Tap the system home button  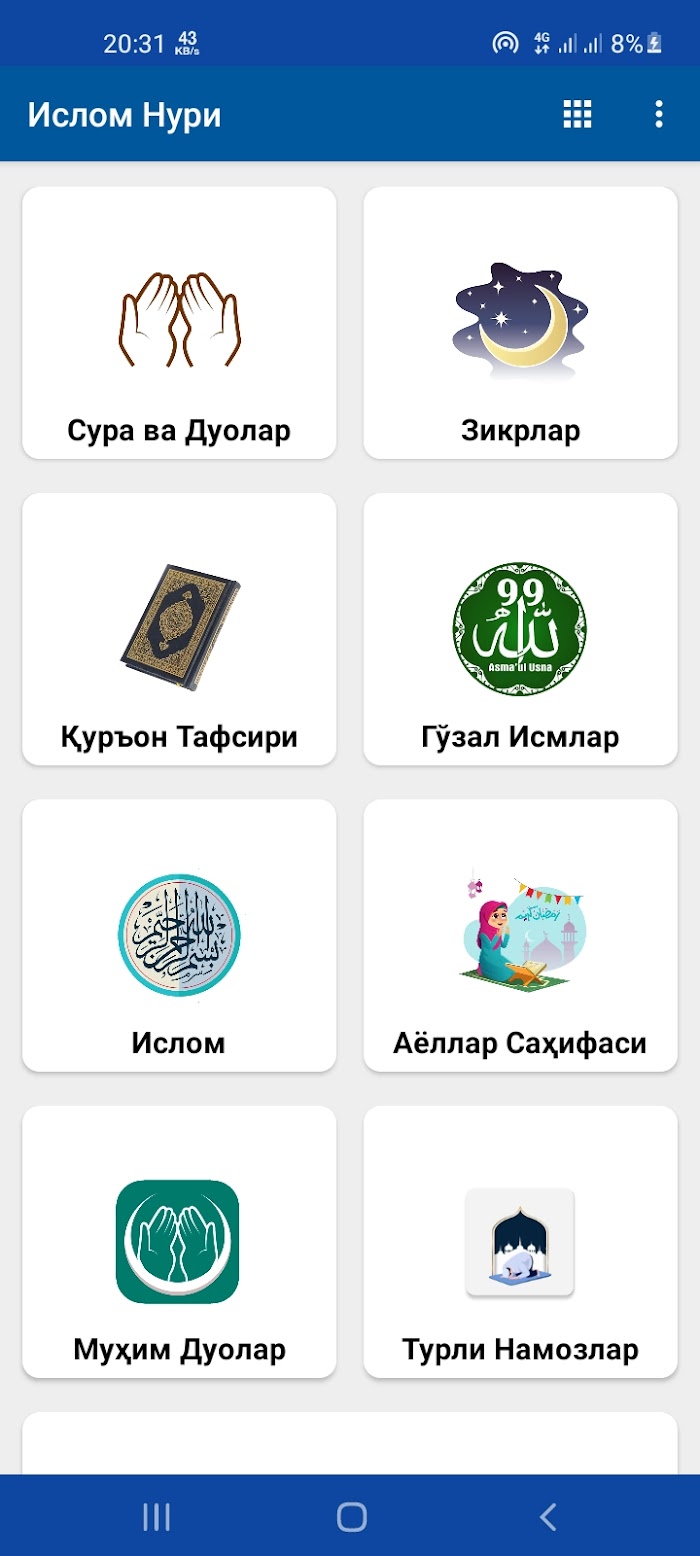pyautogui.click(x=351, y=1517)
